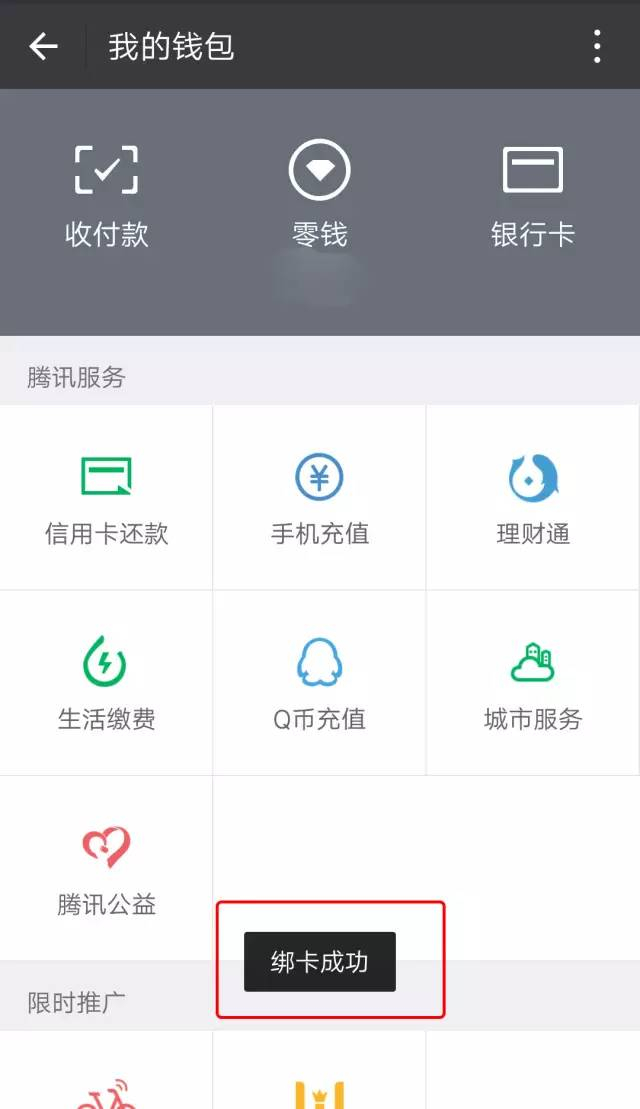Open 腾讯公益 charity
640x1109 pixels.
click(x=106, y=868)
